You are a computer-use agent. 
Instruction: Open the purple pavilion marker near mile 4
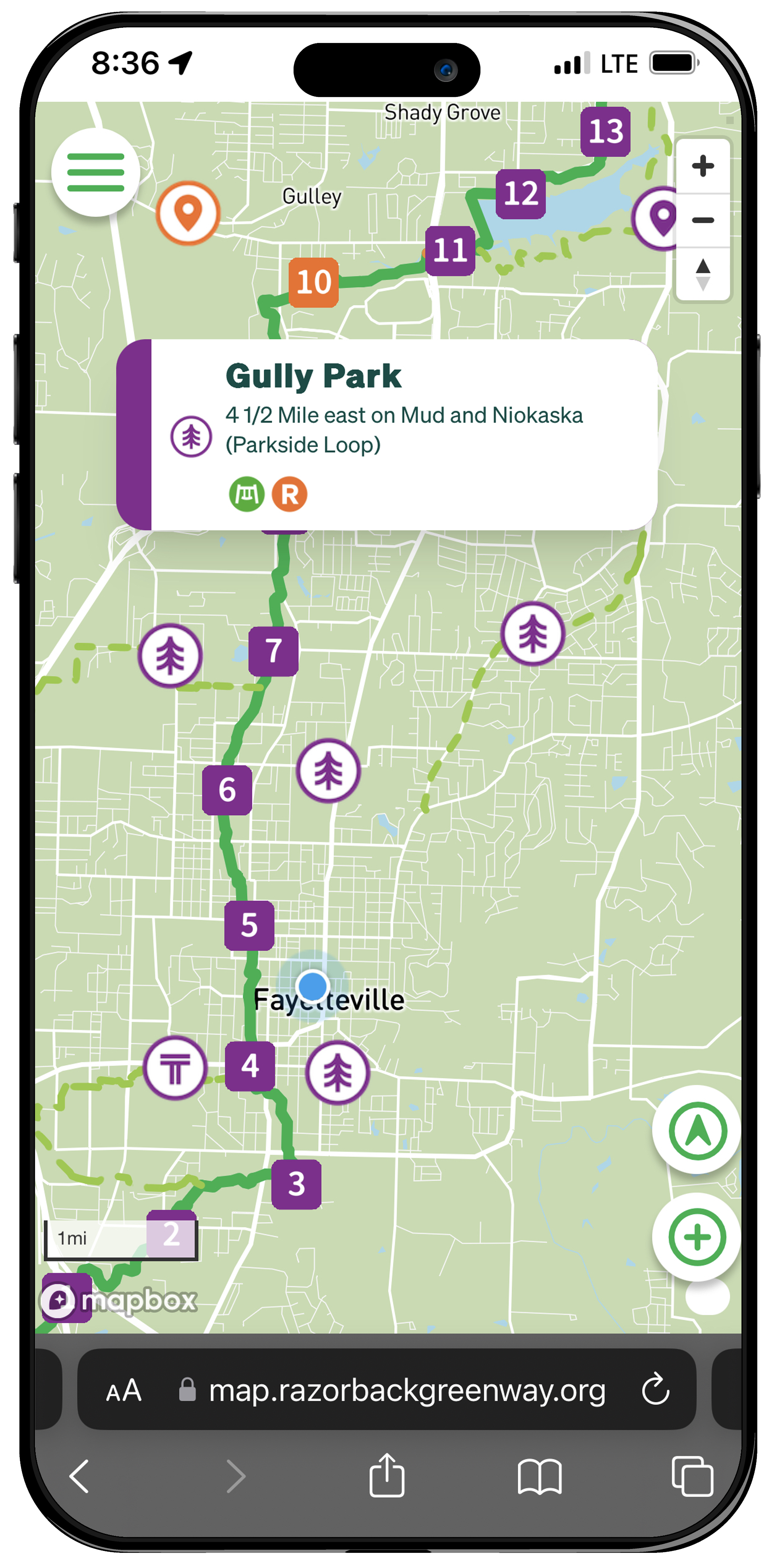coord(175,1068)
